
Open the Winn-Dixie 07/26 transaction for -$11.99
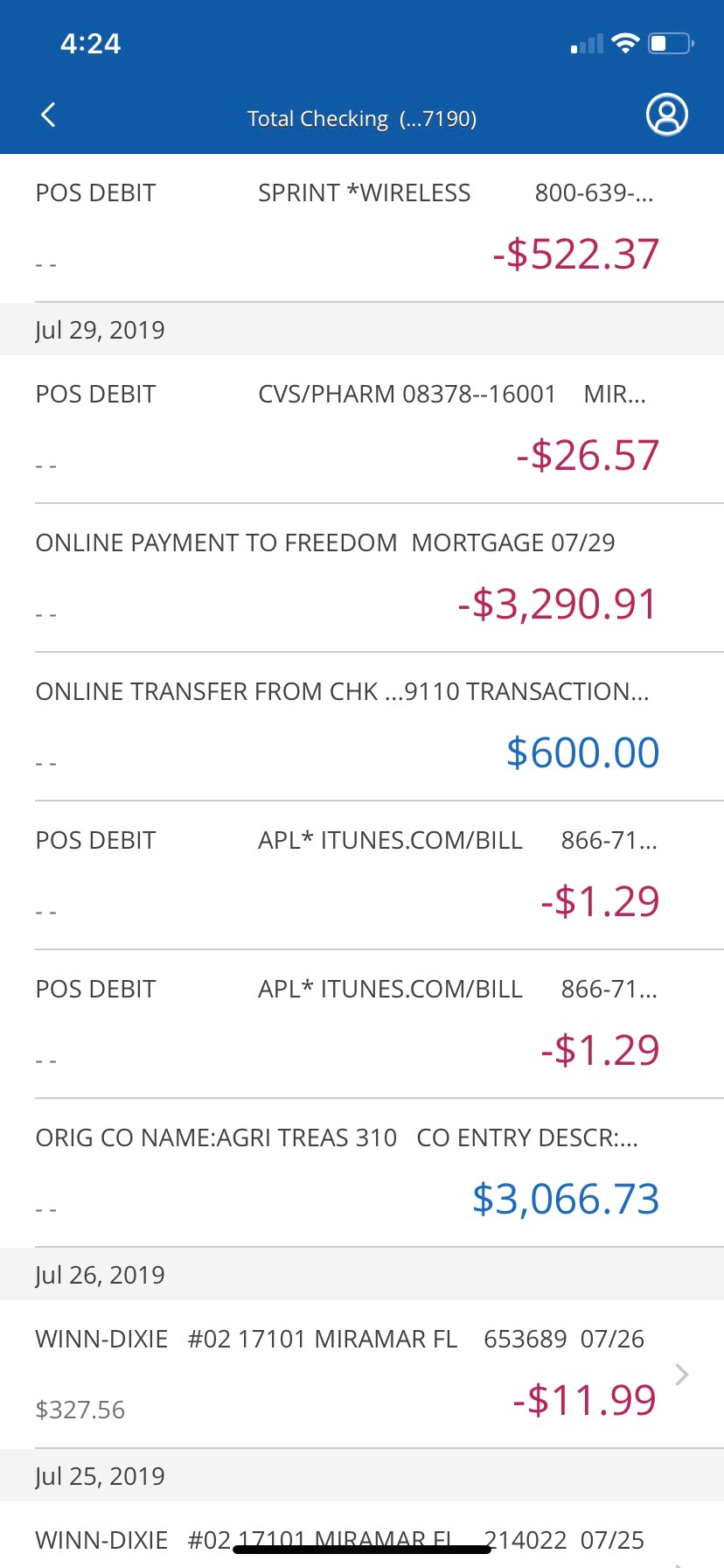[362, 1374]
